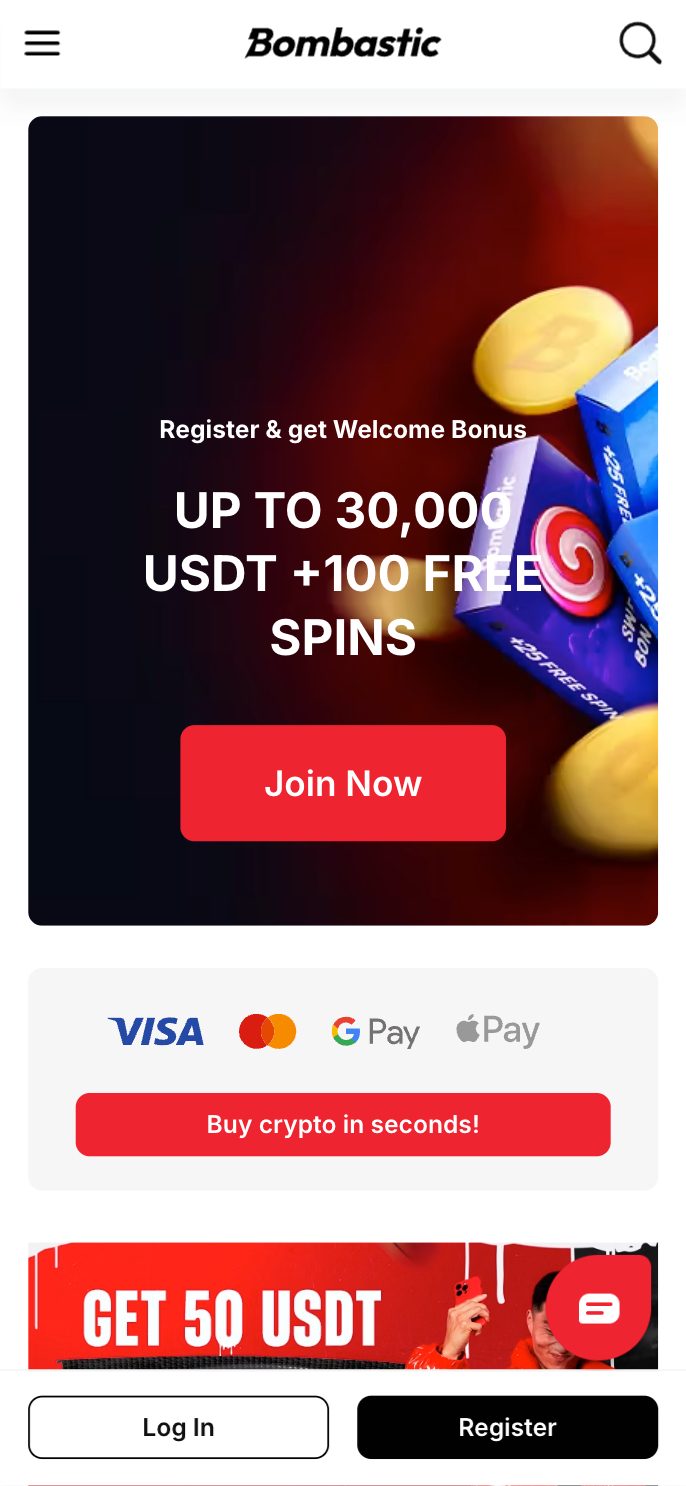Tap Register in the bottom bar
The image size is (686, 1486).
[507, 1427]
